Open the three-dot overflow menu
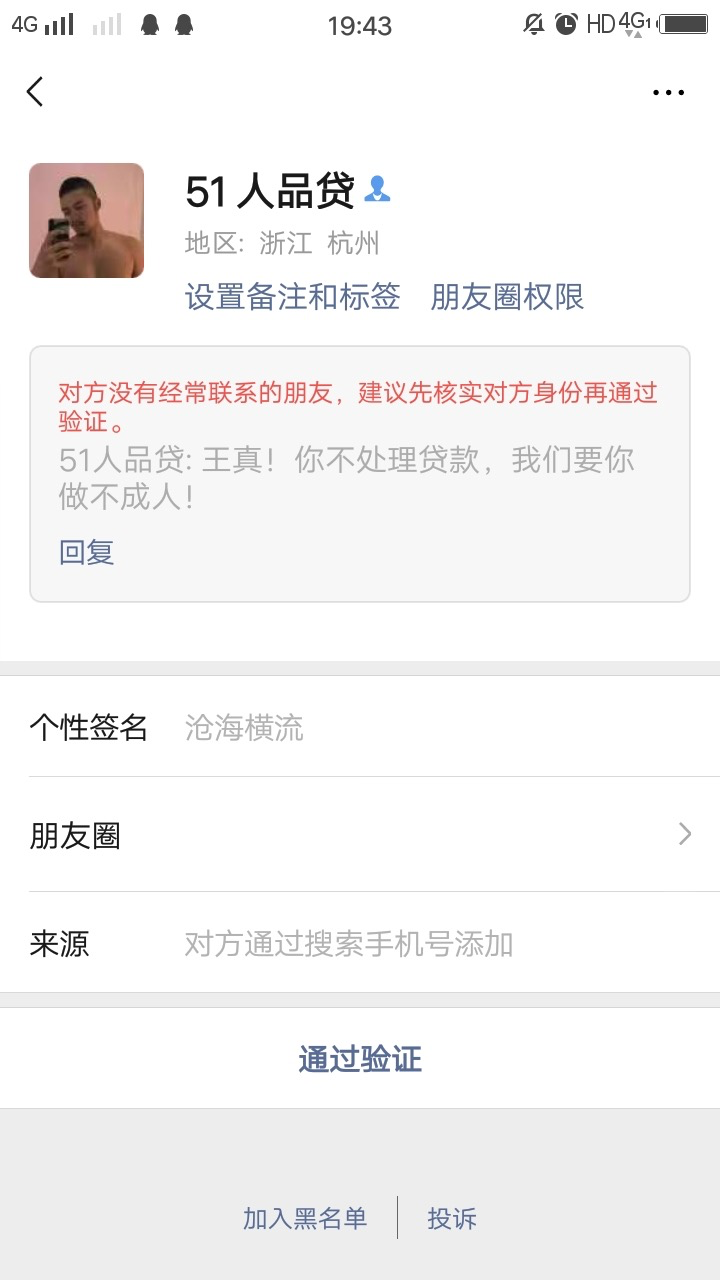The image size is (720, 1280). point(668,92)
